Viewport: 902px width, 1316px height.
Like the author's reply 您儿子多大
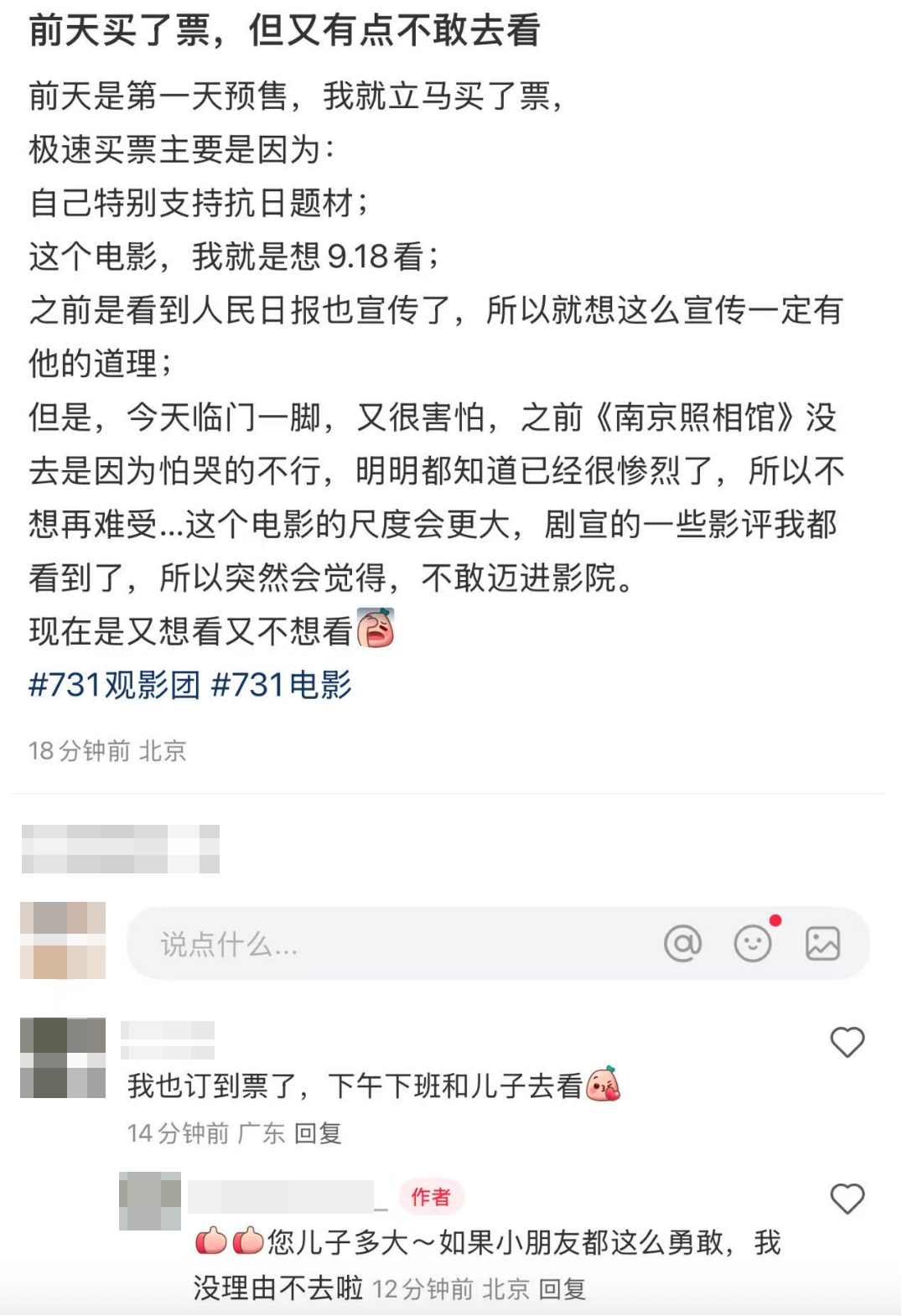click(847, 1199)
